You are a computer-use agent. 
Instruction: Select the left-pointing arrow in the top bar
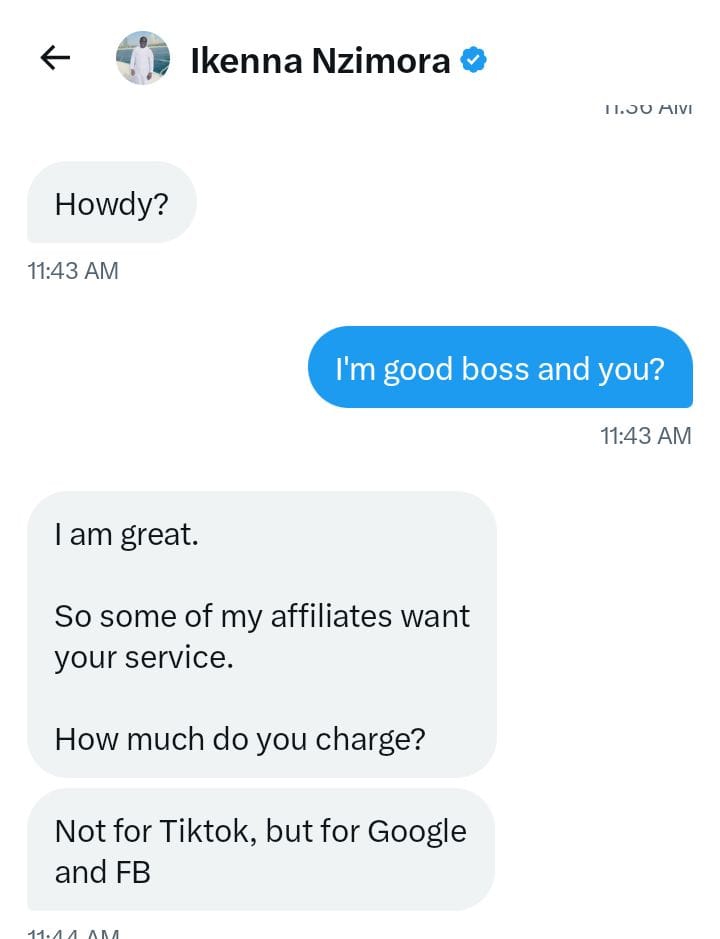click(54, 58)
